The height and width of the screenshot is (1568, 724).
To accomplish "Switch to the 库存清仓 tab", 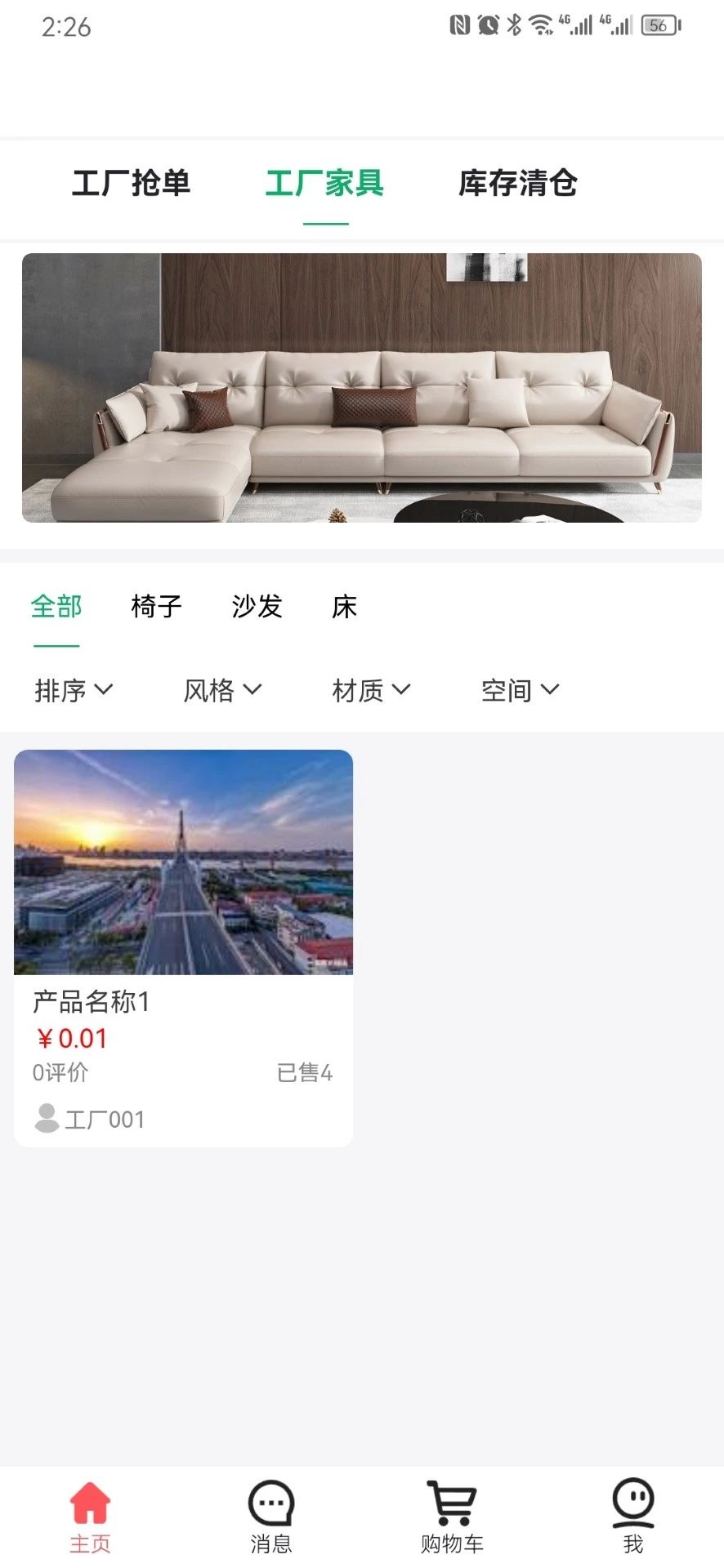I will coord(519,185).
